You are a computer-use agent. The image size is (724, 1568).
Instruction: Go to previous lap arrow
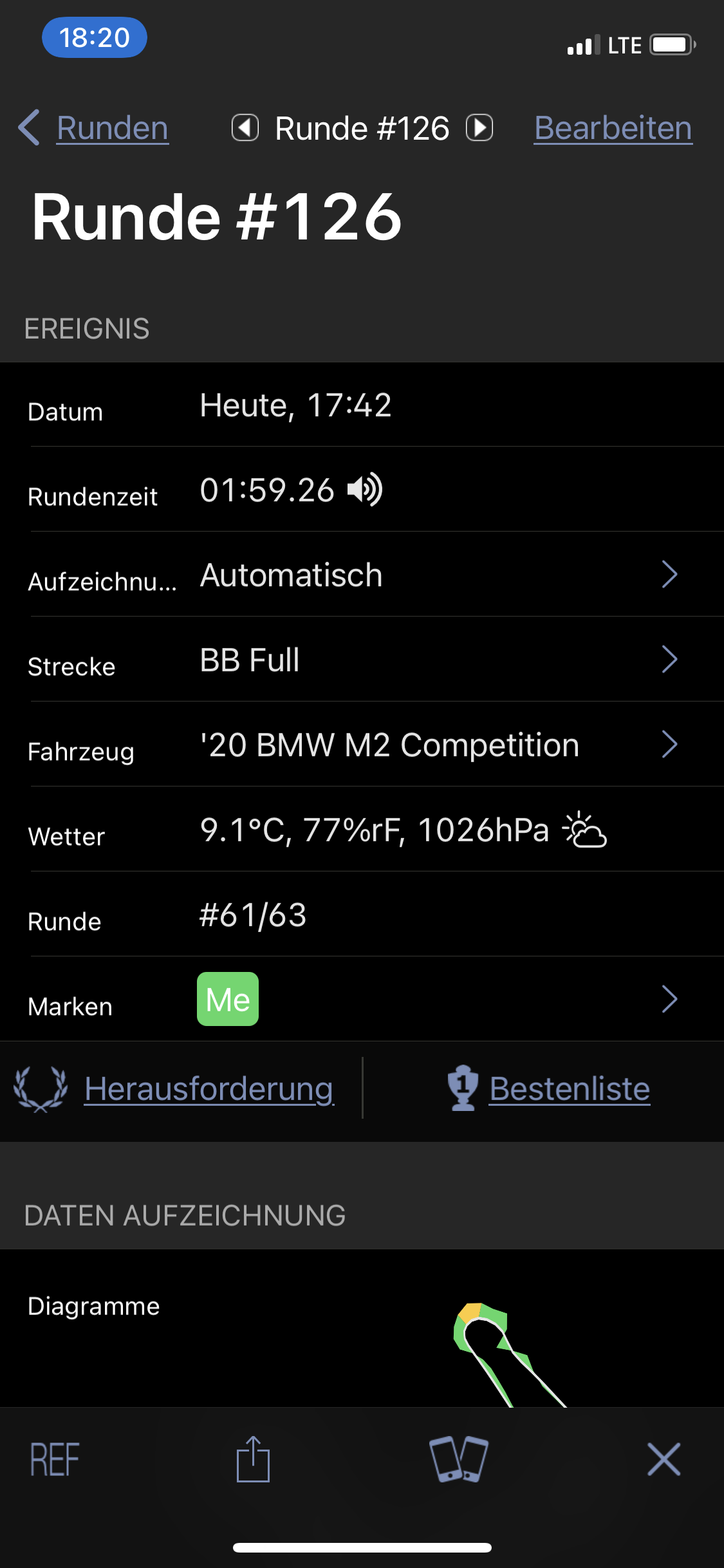(245, 127)
